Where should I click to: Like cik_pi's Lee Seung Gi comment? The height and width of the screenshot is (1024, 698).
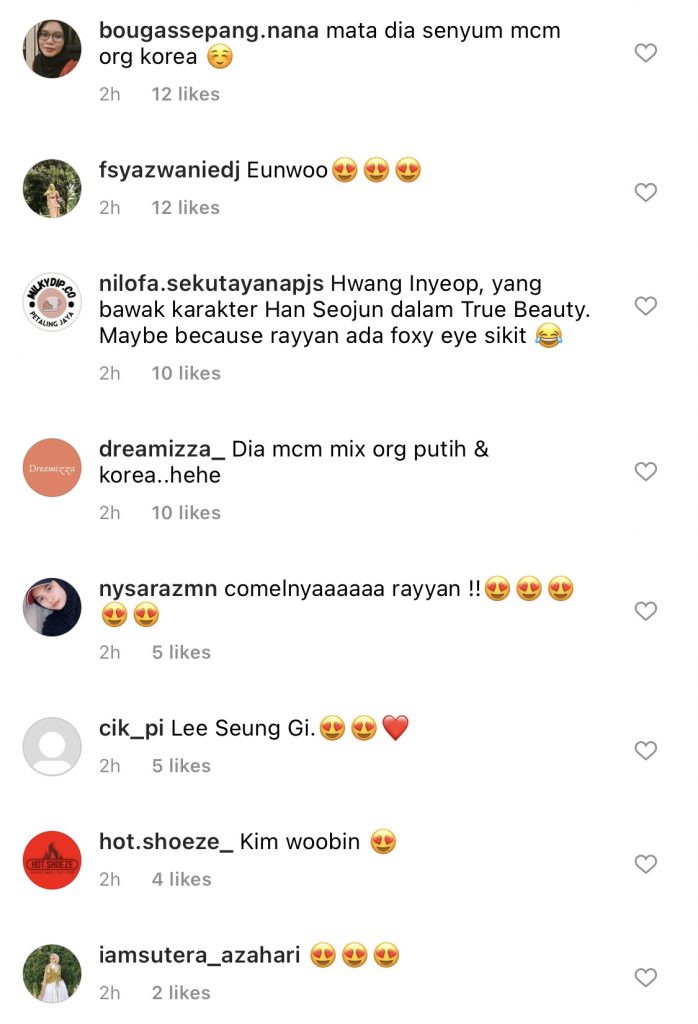(646, 750)
